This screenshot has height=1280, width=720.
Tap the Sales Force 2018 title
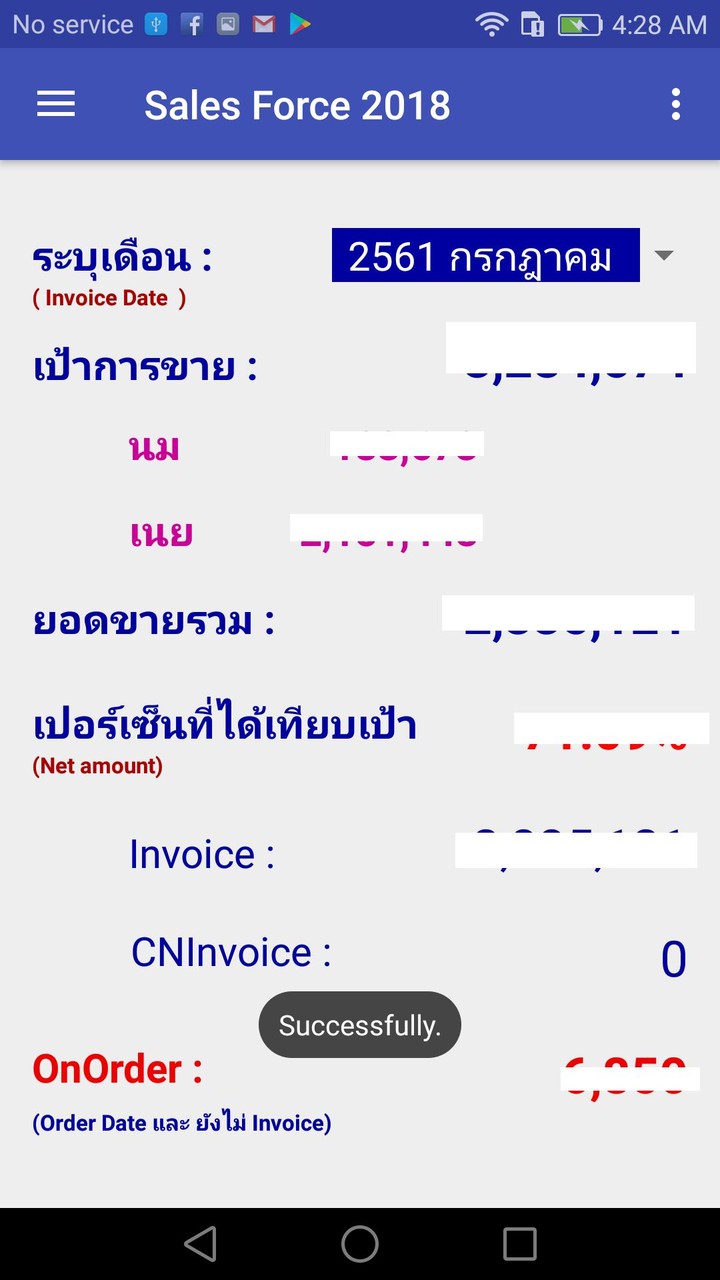(x=297, y=104)
